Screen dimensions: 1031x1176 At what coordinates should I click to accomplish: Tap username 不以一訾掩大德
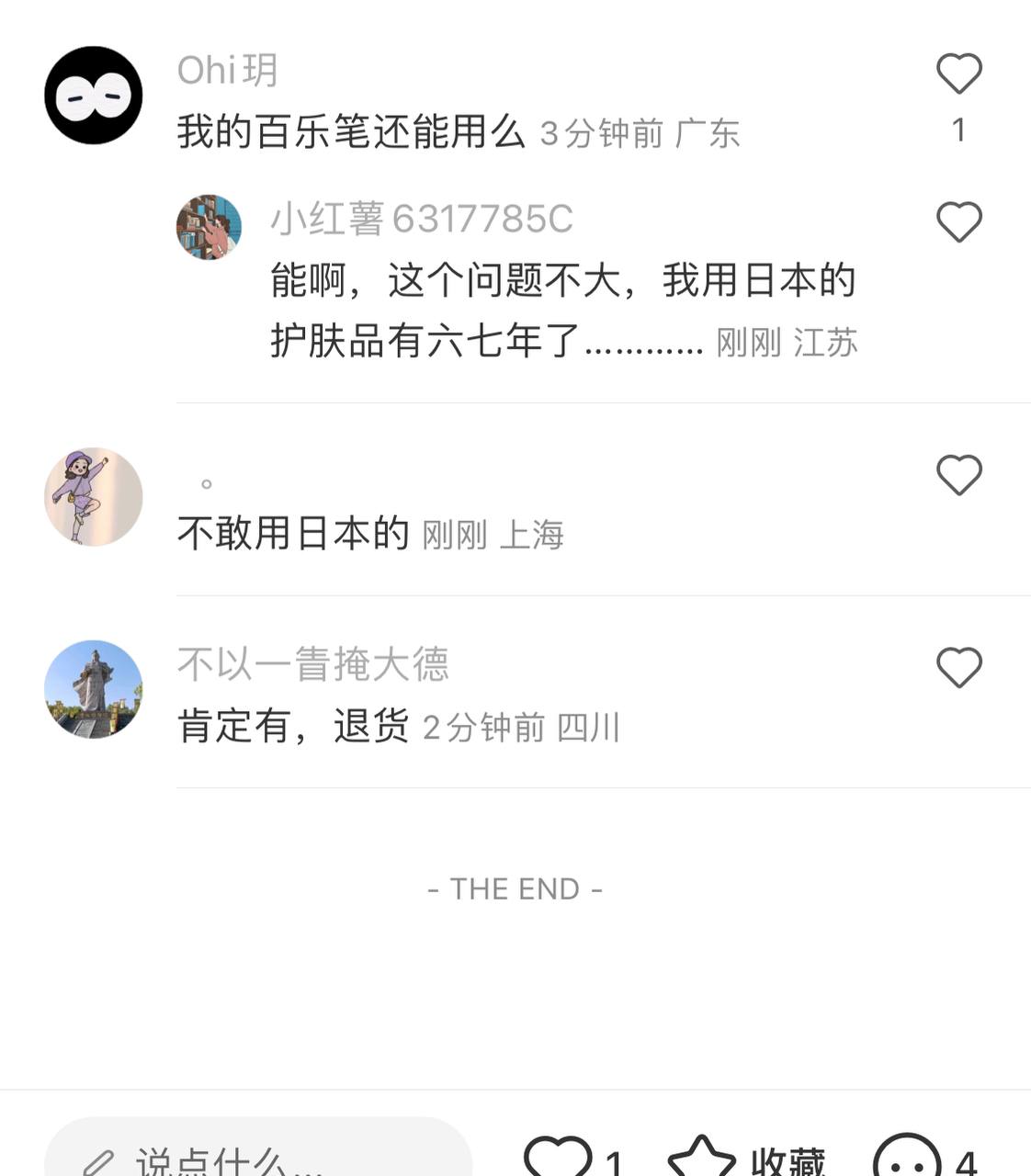pyautogui.click(x=312, y=667)
